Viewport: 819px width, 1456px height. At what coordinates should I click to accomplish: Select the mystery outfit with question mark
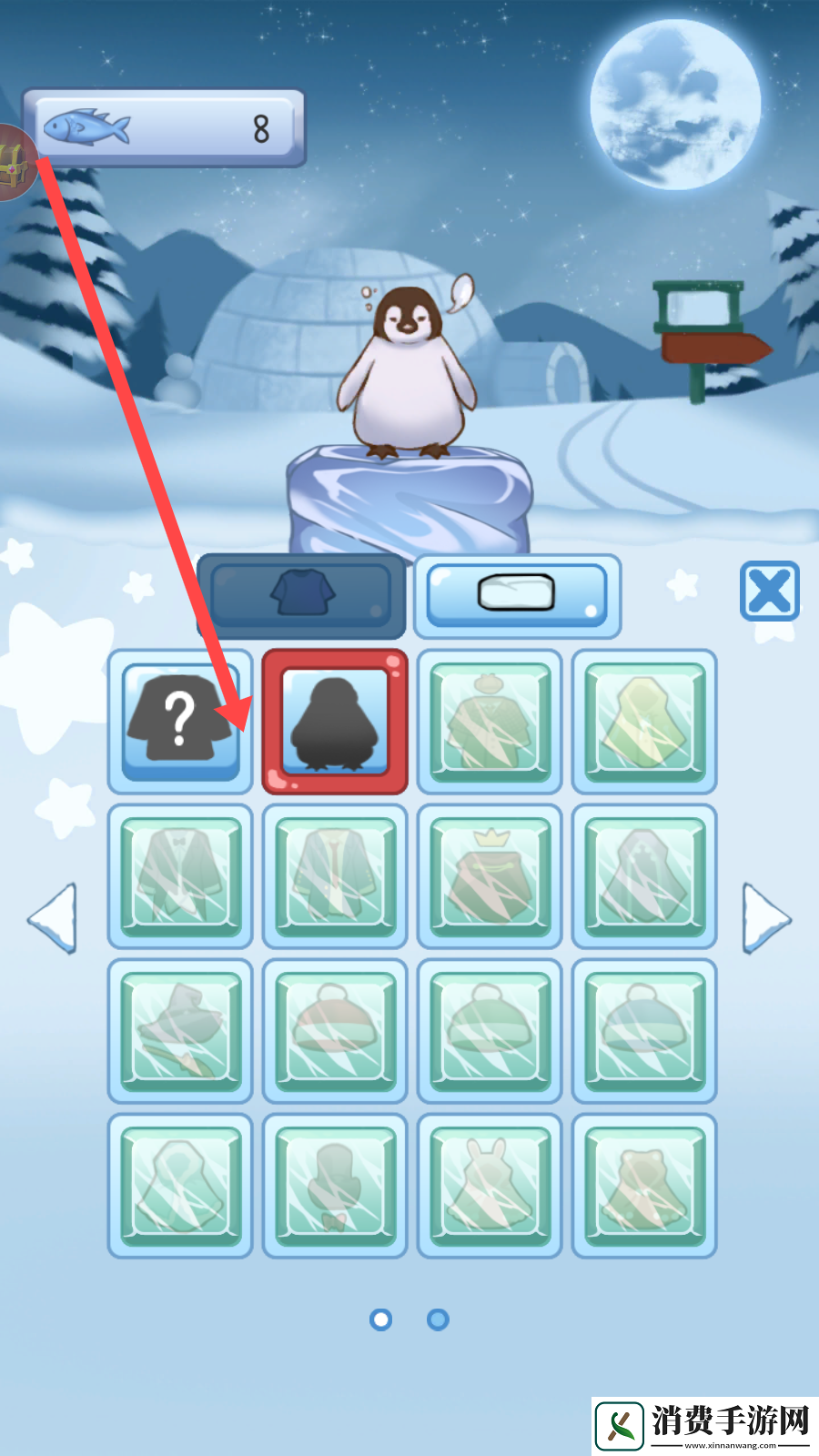pos(180,721)
